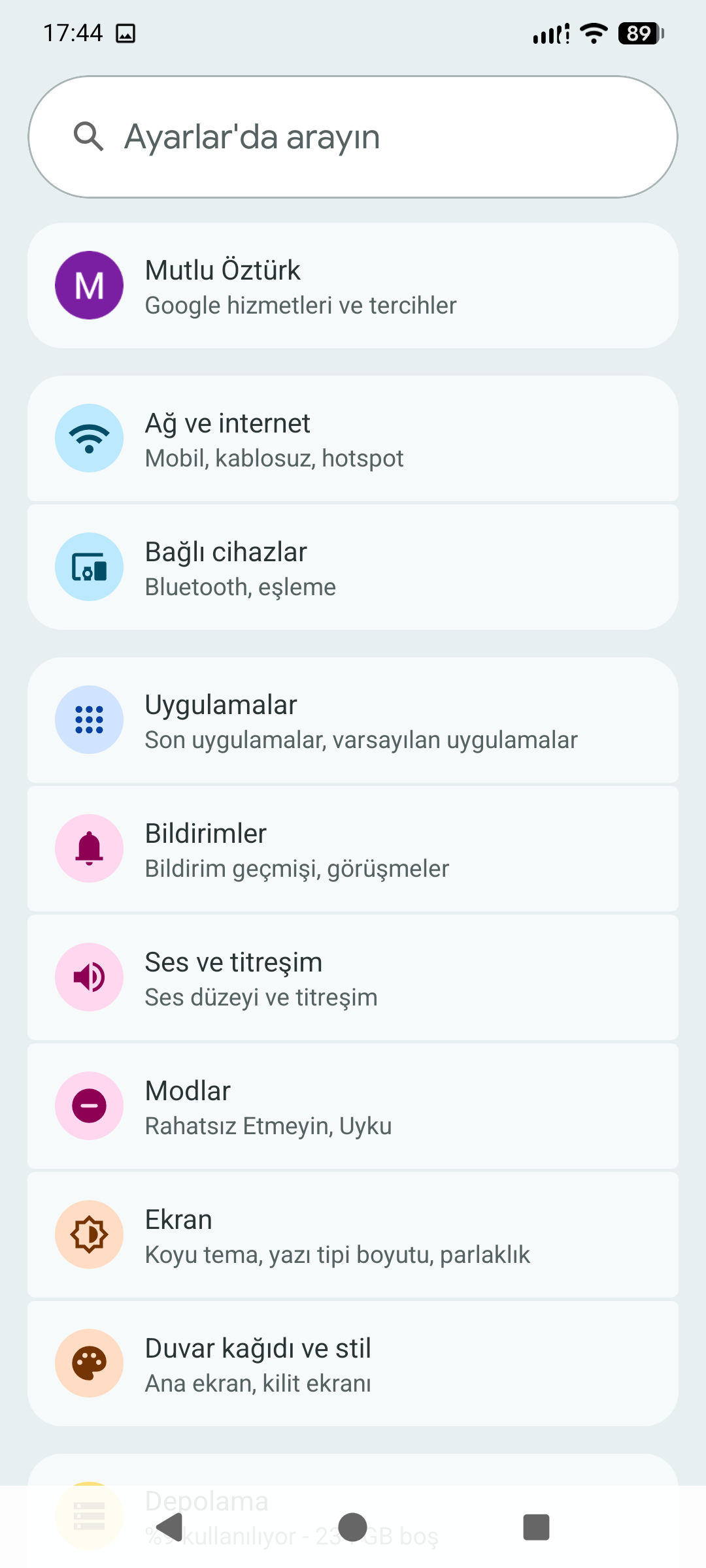Select Bildirimler settings row
The width and height of the screenshot is (706, 1568).
353,849
